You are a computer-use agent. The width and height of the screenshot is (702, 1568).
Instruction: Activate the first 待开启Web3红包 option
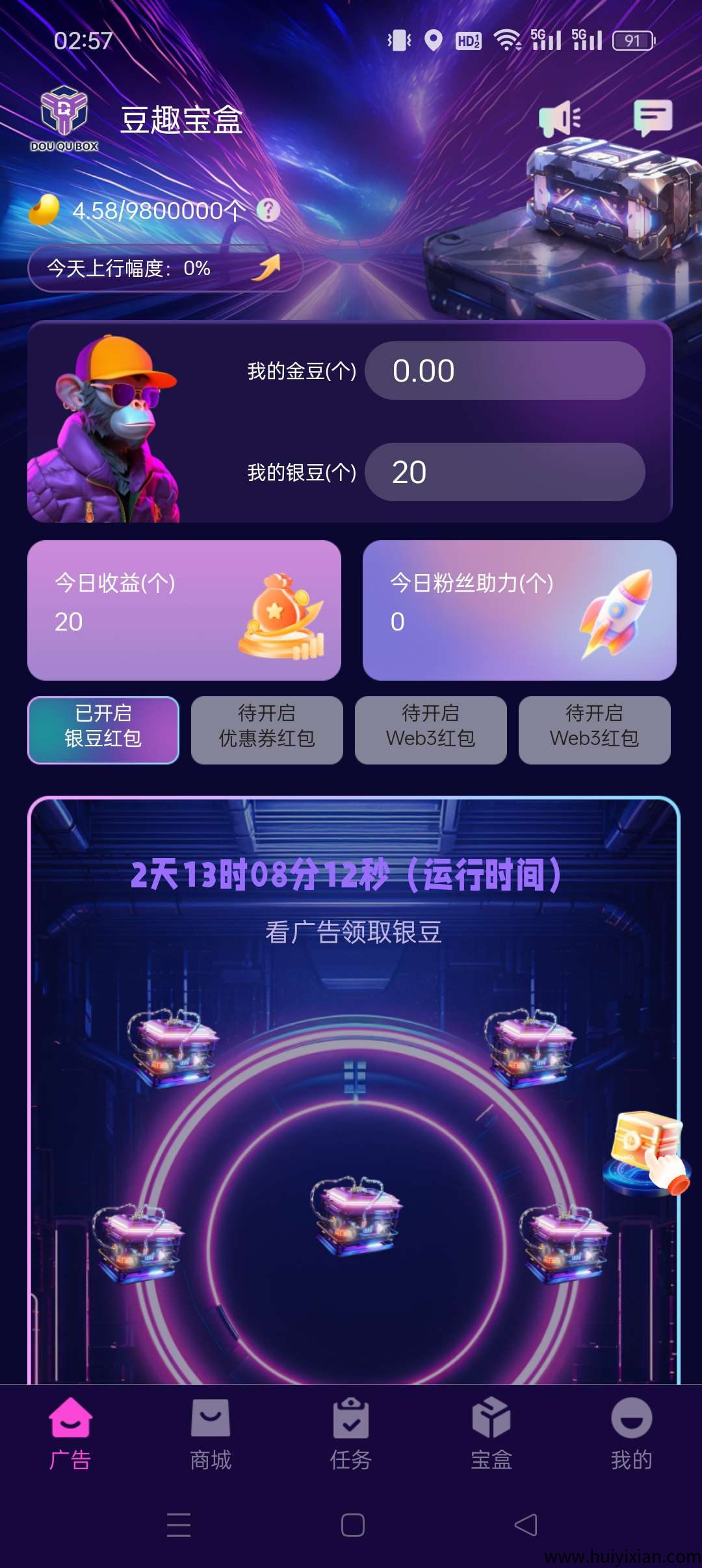click(x=430, y=729)
